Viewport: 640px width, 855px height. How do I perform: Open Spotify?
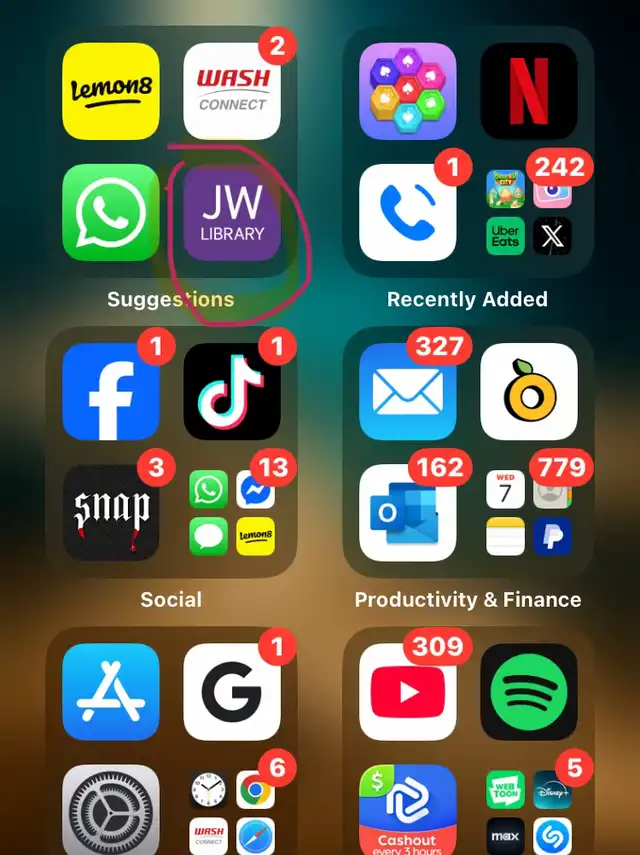point(528,692)
